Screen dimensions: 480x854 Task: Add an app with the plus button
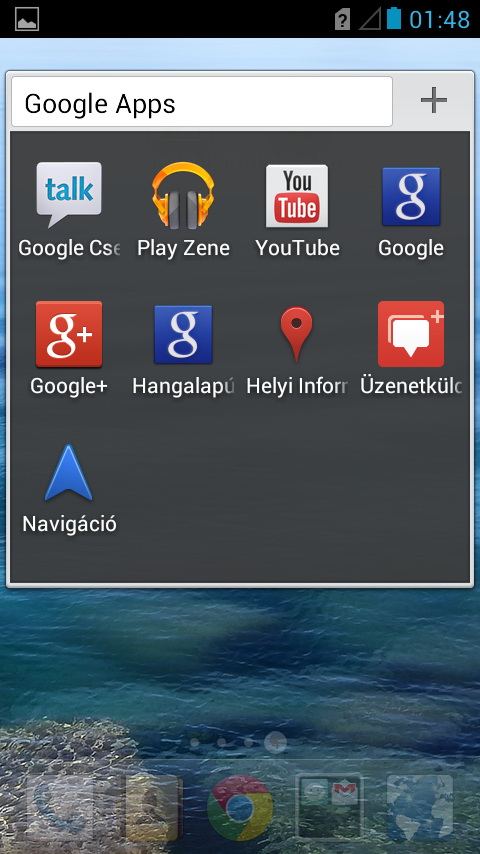[434, 101]
